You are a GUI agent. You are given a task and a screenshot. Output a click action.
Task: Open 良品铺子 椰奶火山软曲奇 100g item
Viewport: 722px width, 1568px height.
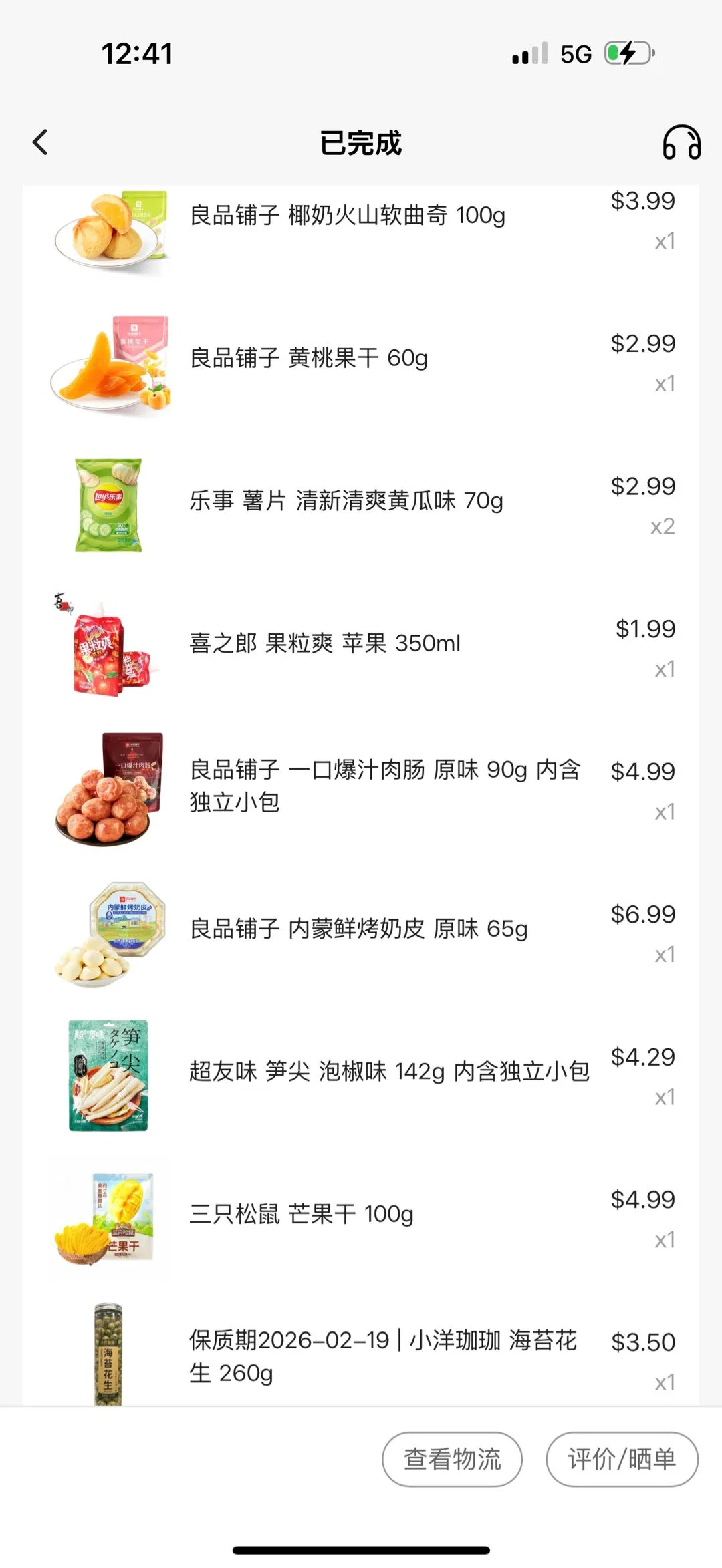pos(348,216)
